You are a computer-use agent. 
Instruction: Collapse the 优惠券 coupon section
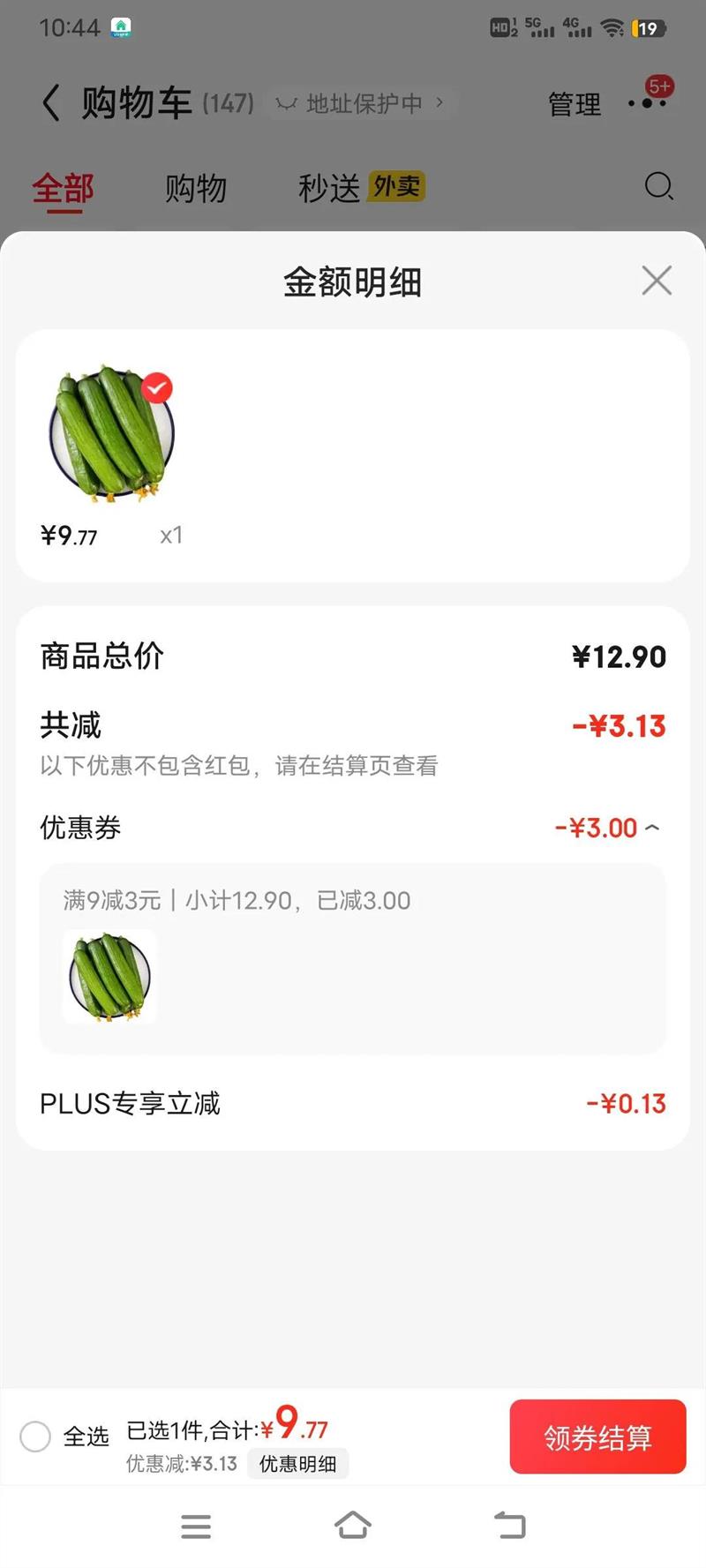(653, 827)
